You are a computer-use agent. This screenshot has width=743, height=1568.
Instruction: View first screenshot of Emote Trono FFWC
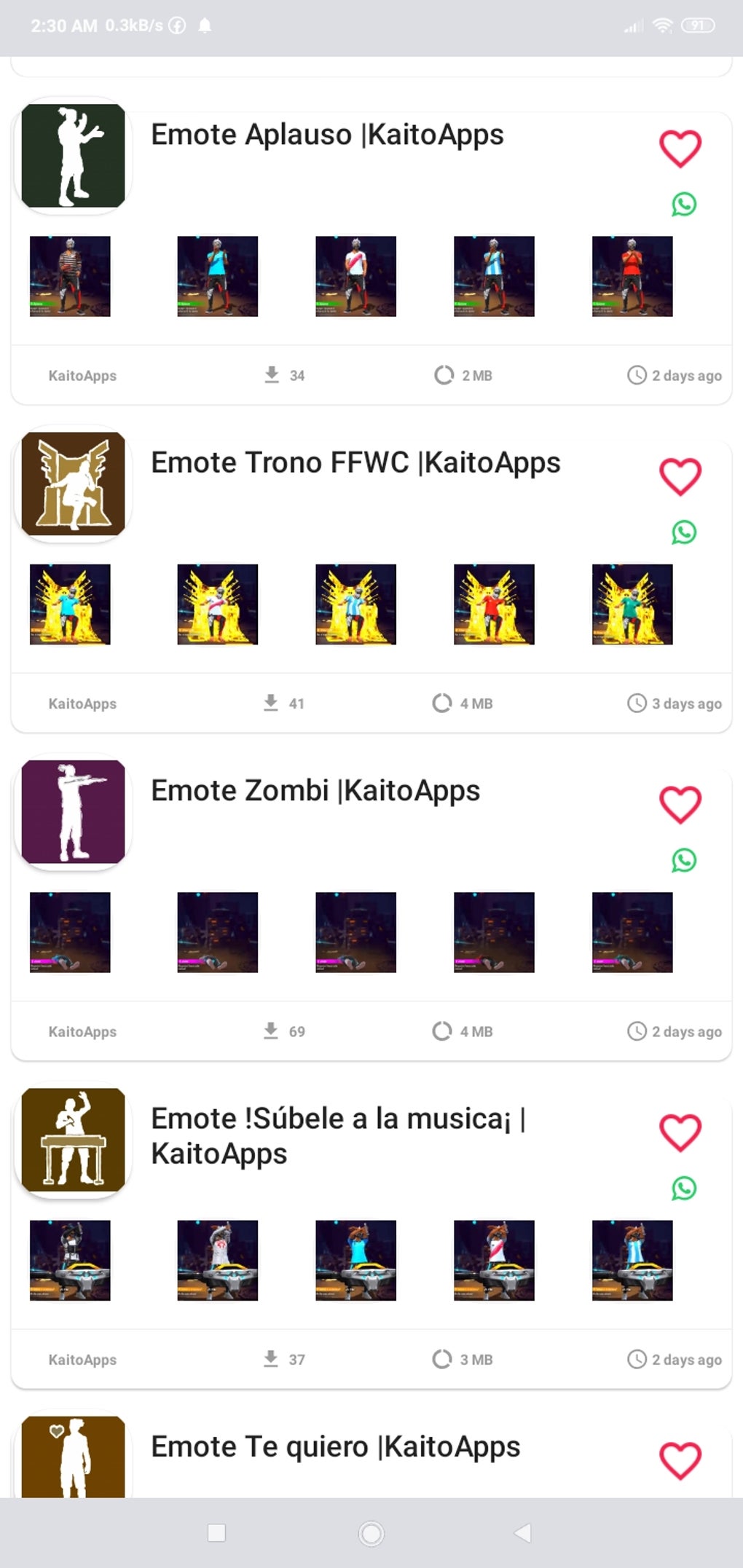pyautogui.click(x=70, y=604)
